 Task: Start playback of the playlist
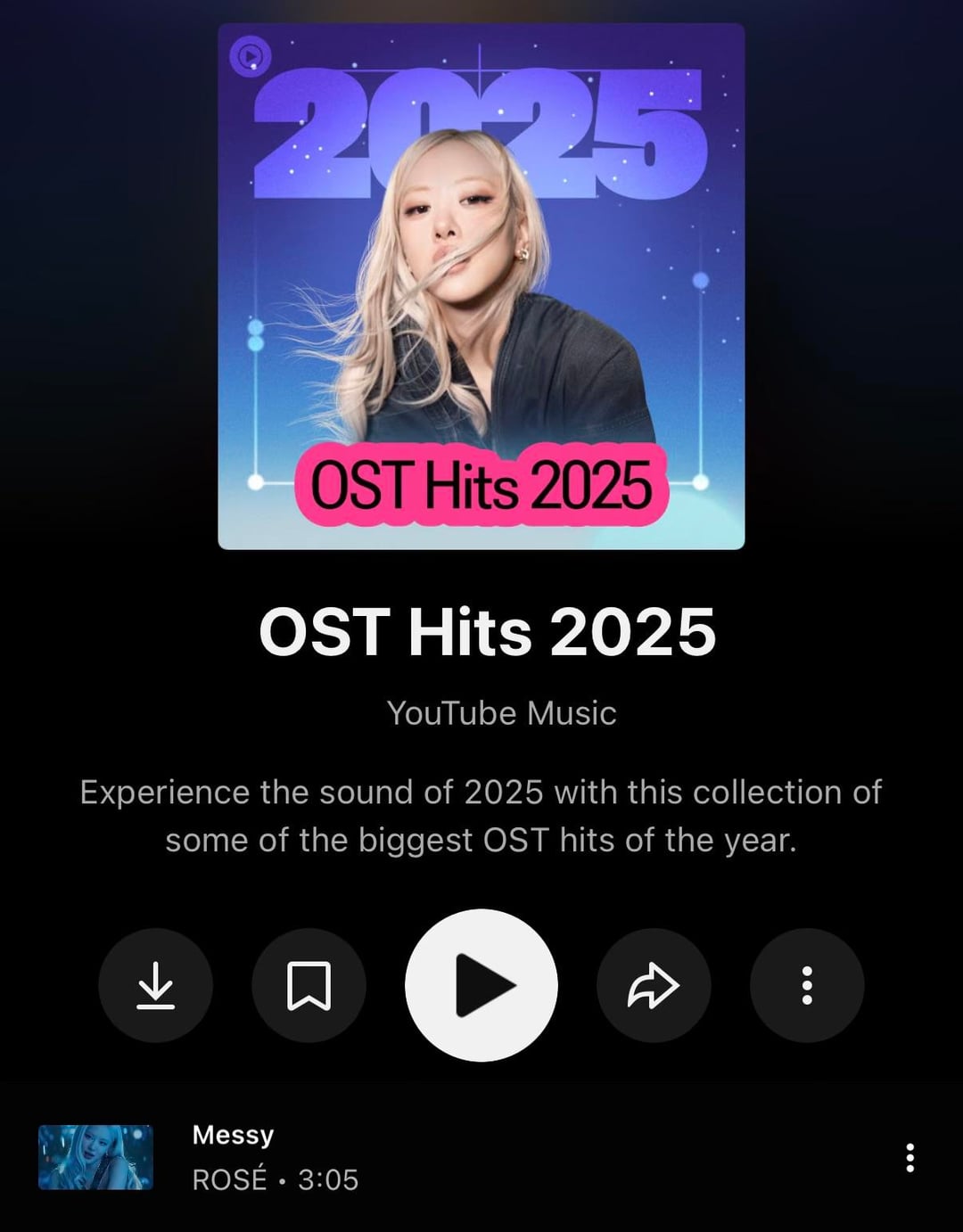click(481, 984)
